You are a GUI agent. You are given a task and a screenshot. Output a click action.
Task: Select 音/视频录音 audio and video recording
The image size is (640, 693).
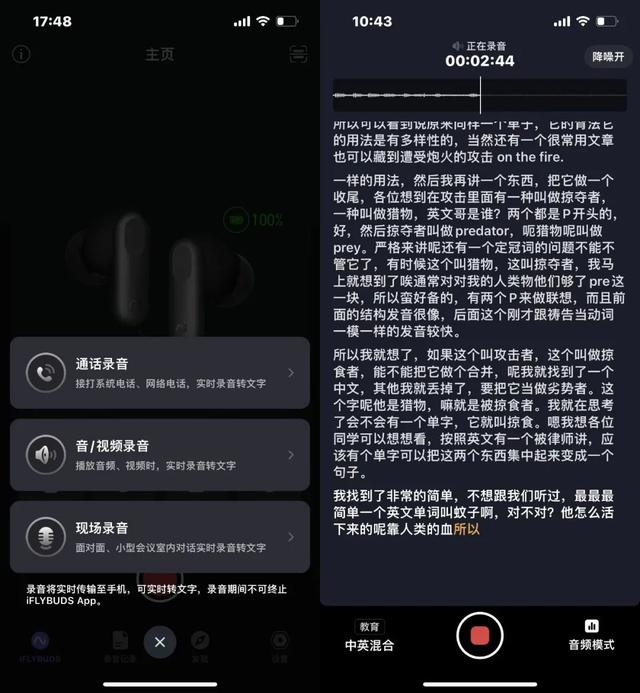point(159,455)
